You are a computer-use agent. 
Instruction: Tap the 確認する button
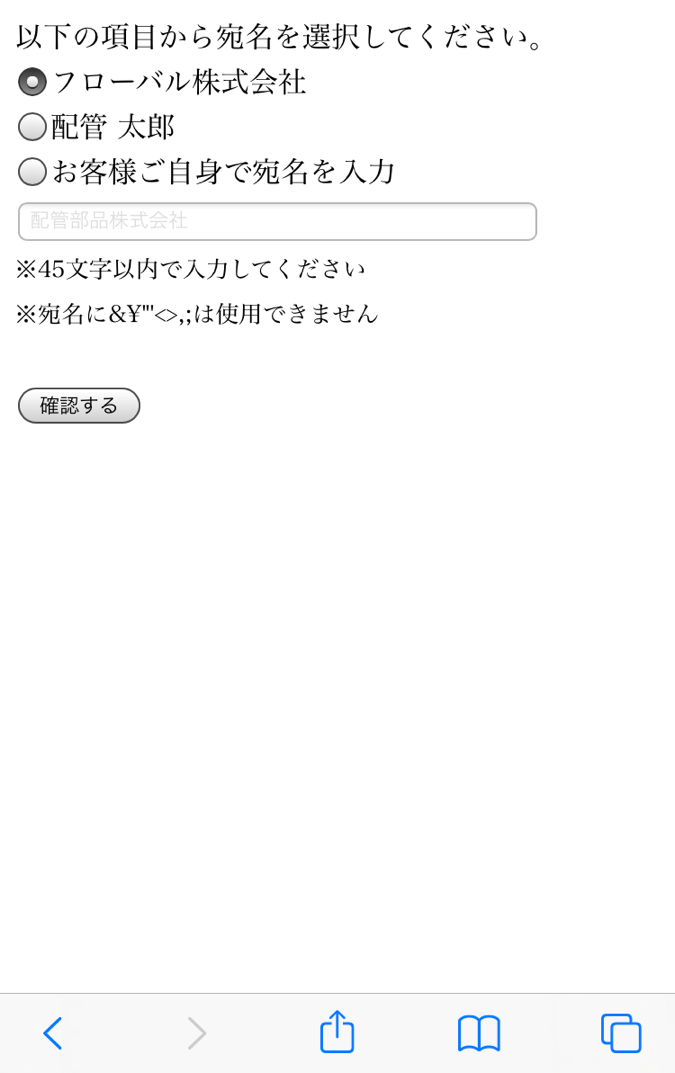(x=79, y=405)
